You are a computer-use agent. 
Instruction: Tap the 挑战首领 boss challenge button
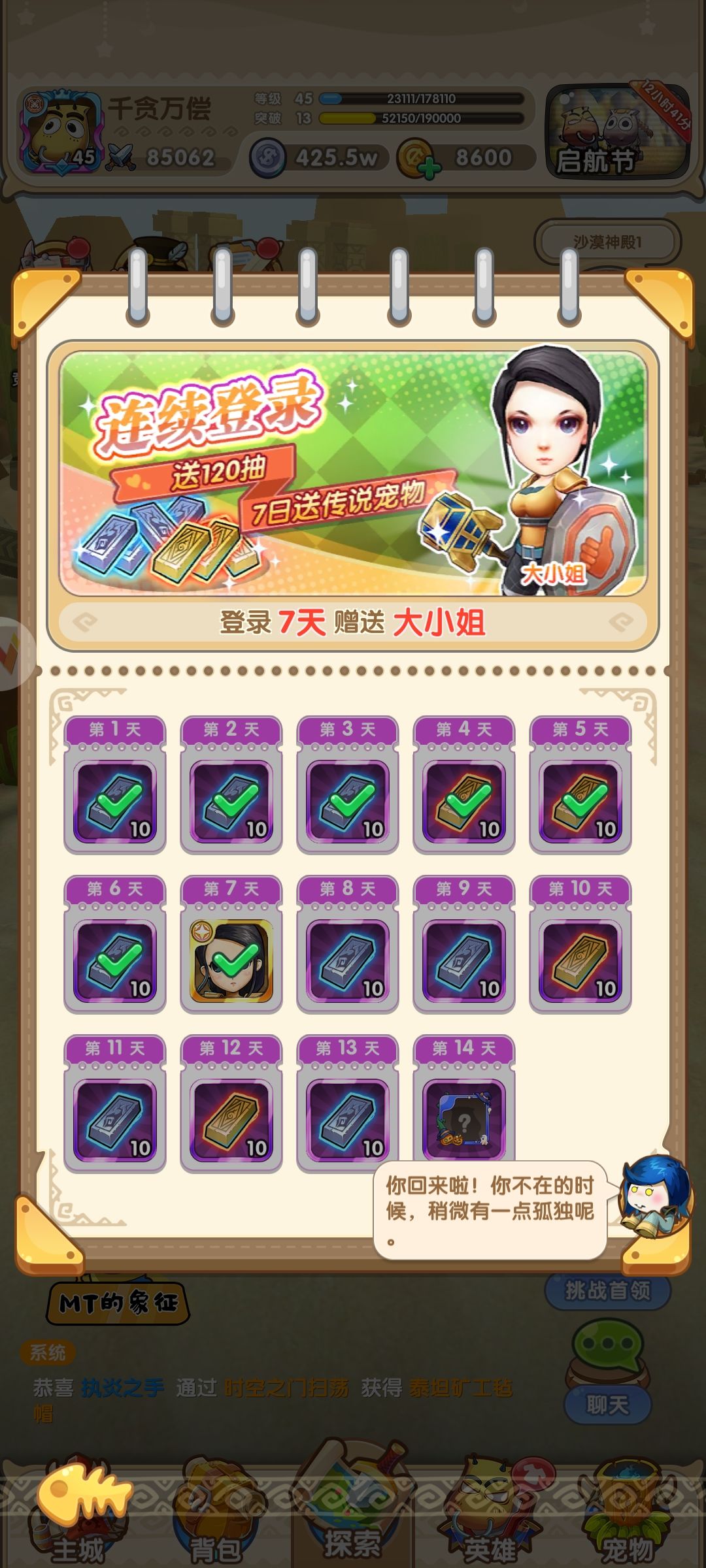[x=608, y=1291]
